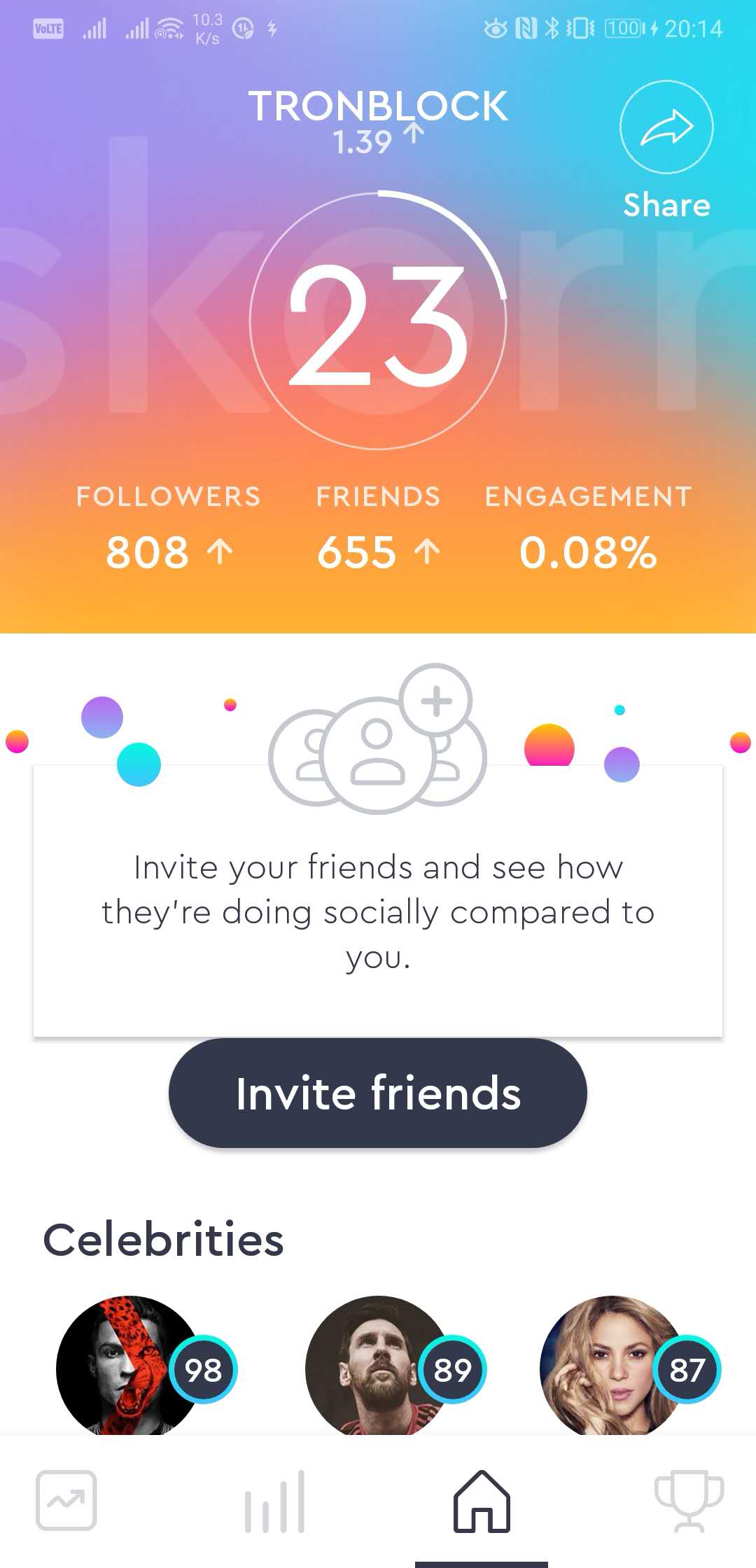The image size is (756, 1568).
Task: Select the celebrity with score 87
Action: coord(612,1365)
